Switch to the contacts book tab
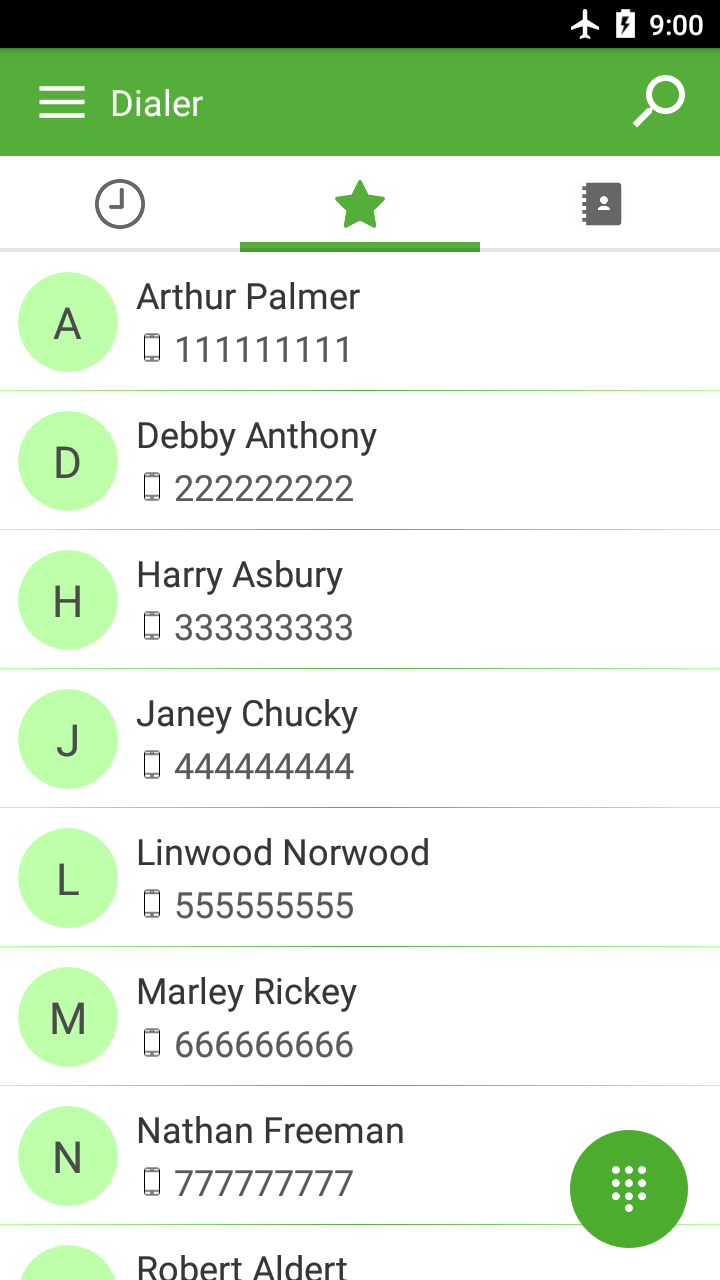The image size is (720, 1280). (601, 204)
